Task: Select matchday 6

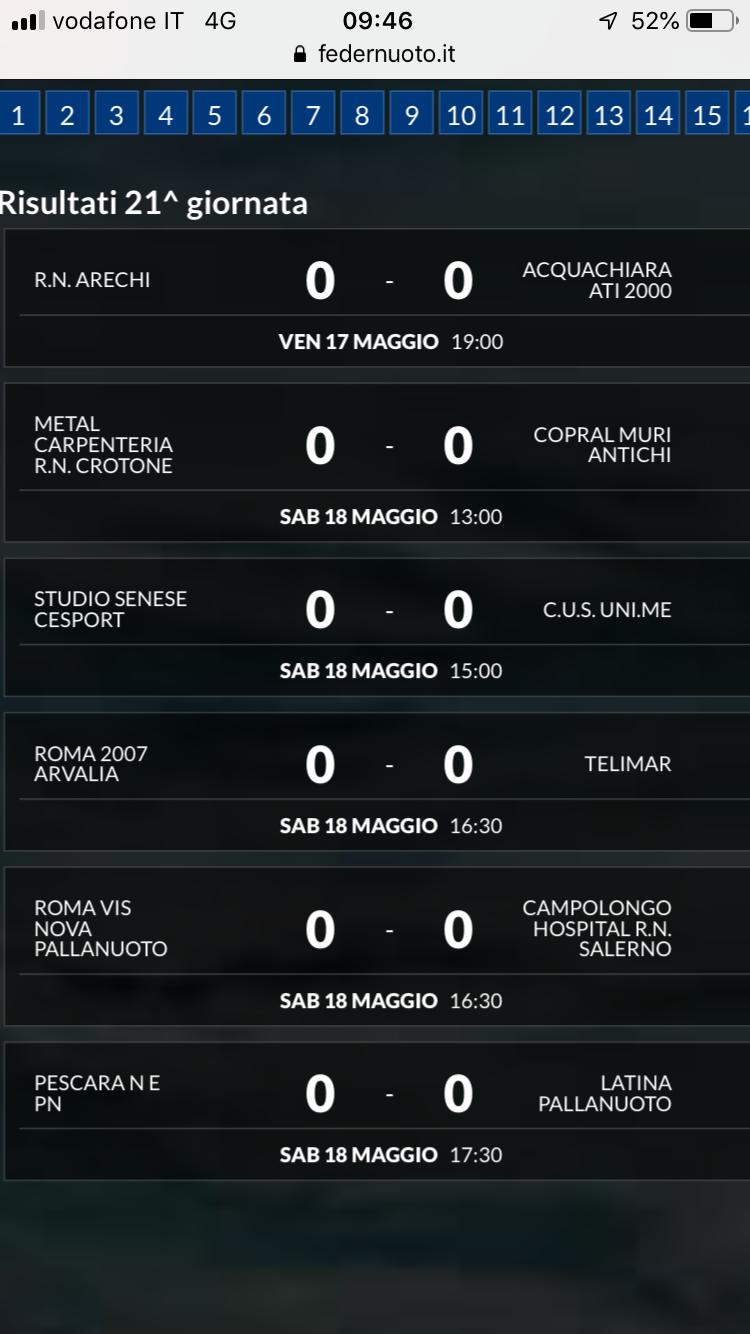Action: pyautogui.click(x=264, y=115)
